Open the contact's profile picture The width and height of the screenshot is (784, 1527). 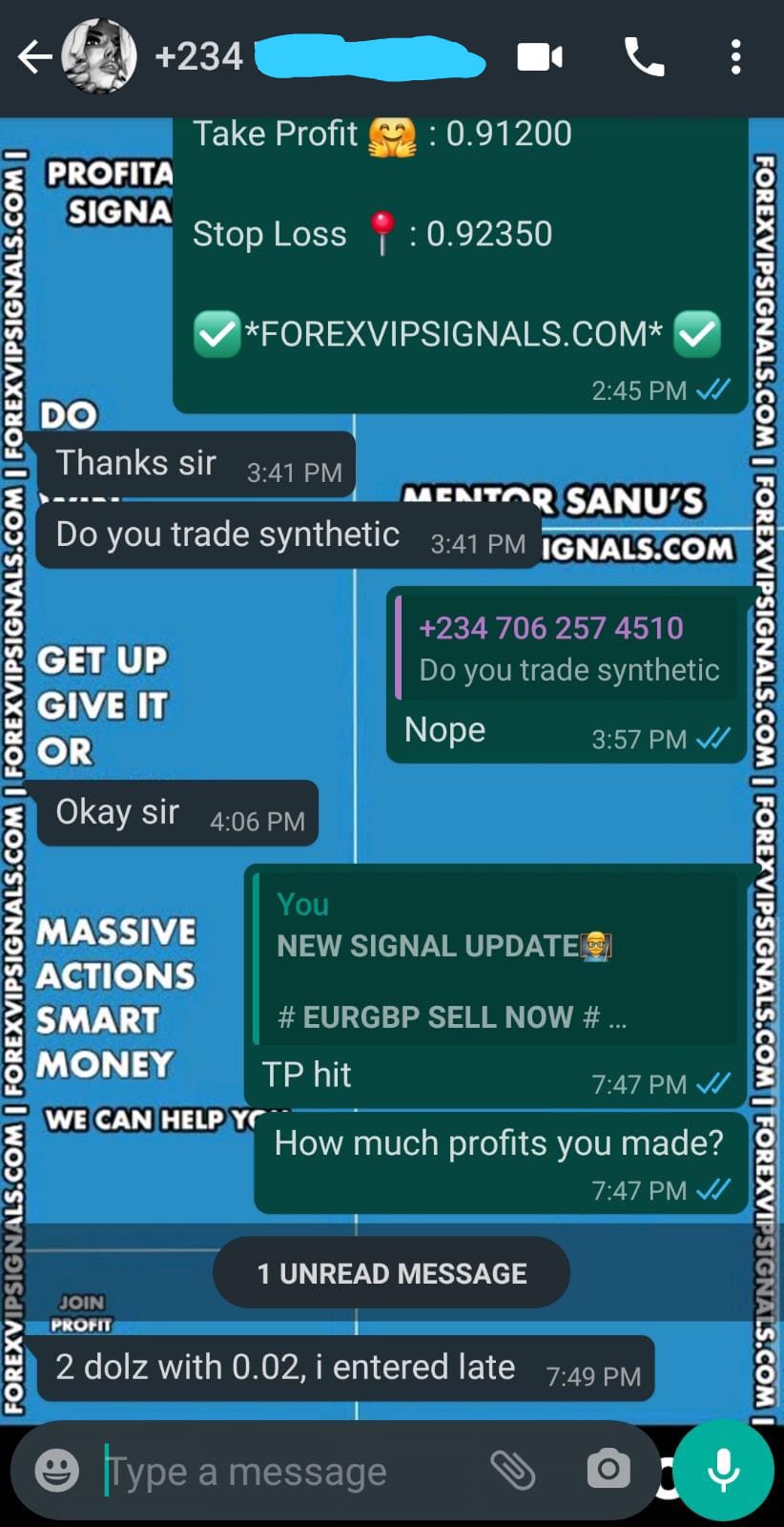[x=99, y=57]
